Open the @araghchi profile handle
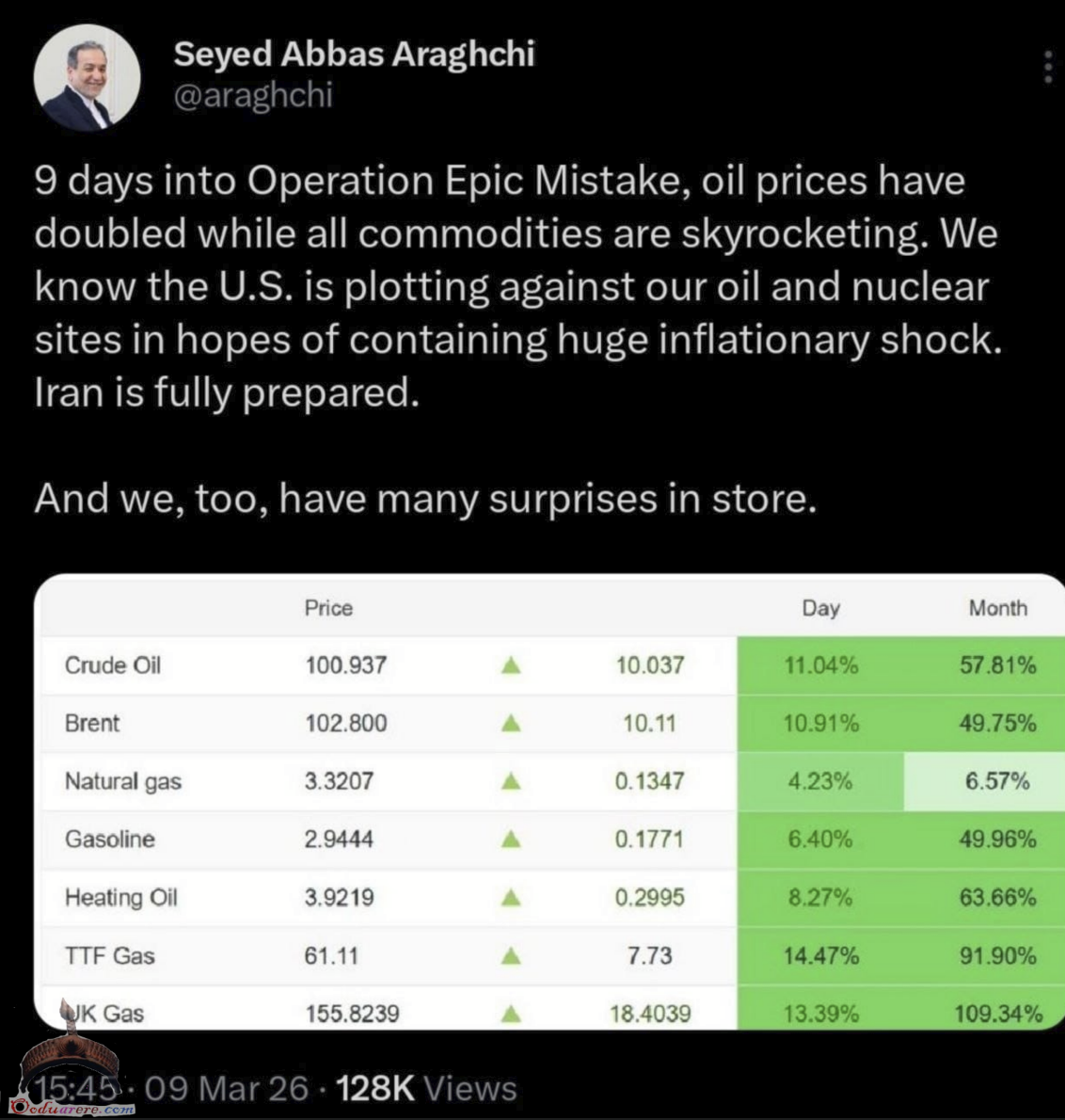The width and height of the screenshot is (1065, 1120). pyautogui.click(x=253, y=95)
